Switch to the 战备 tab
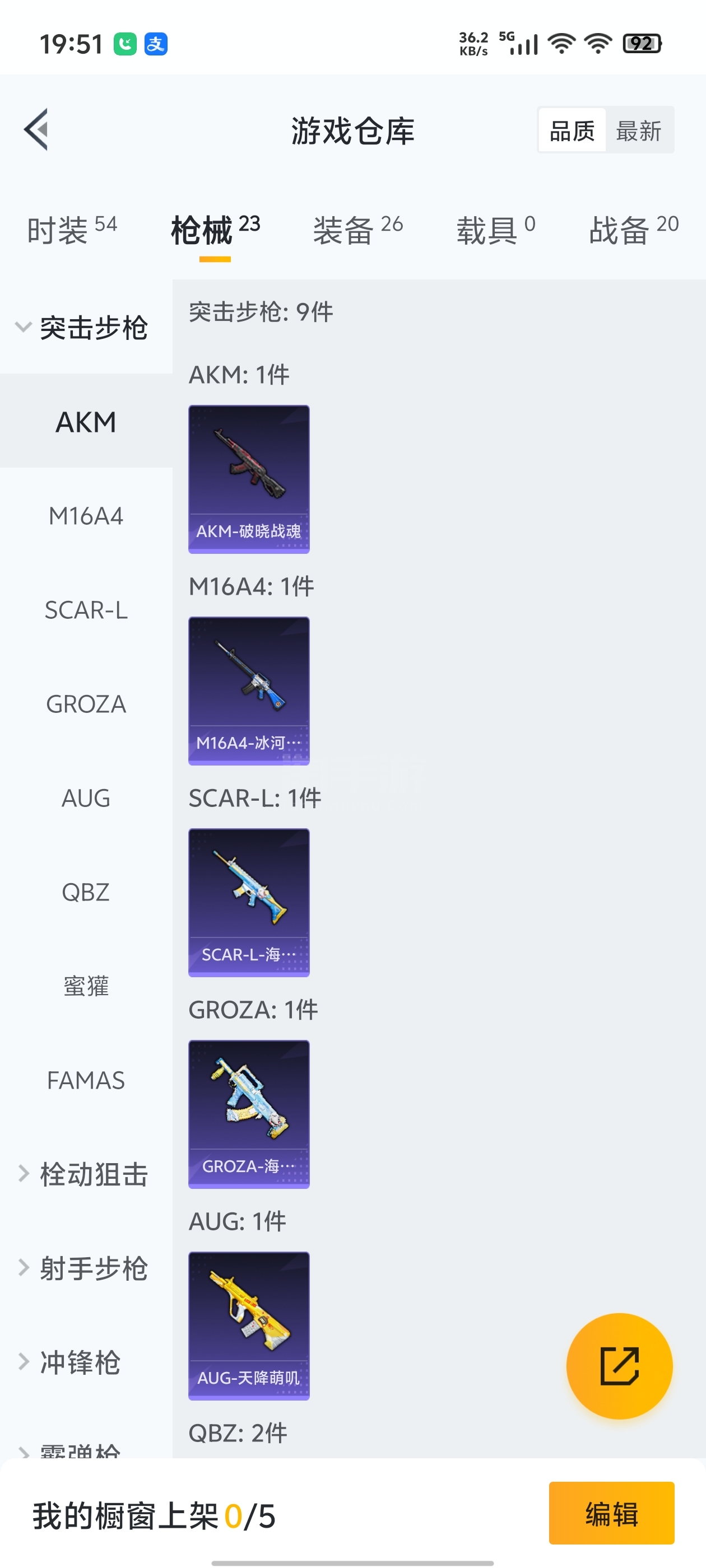The height and width of the screenshot is (1568, 706). [634, 231]
